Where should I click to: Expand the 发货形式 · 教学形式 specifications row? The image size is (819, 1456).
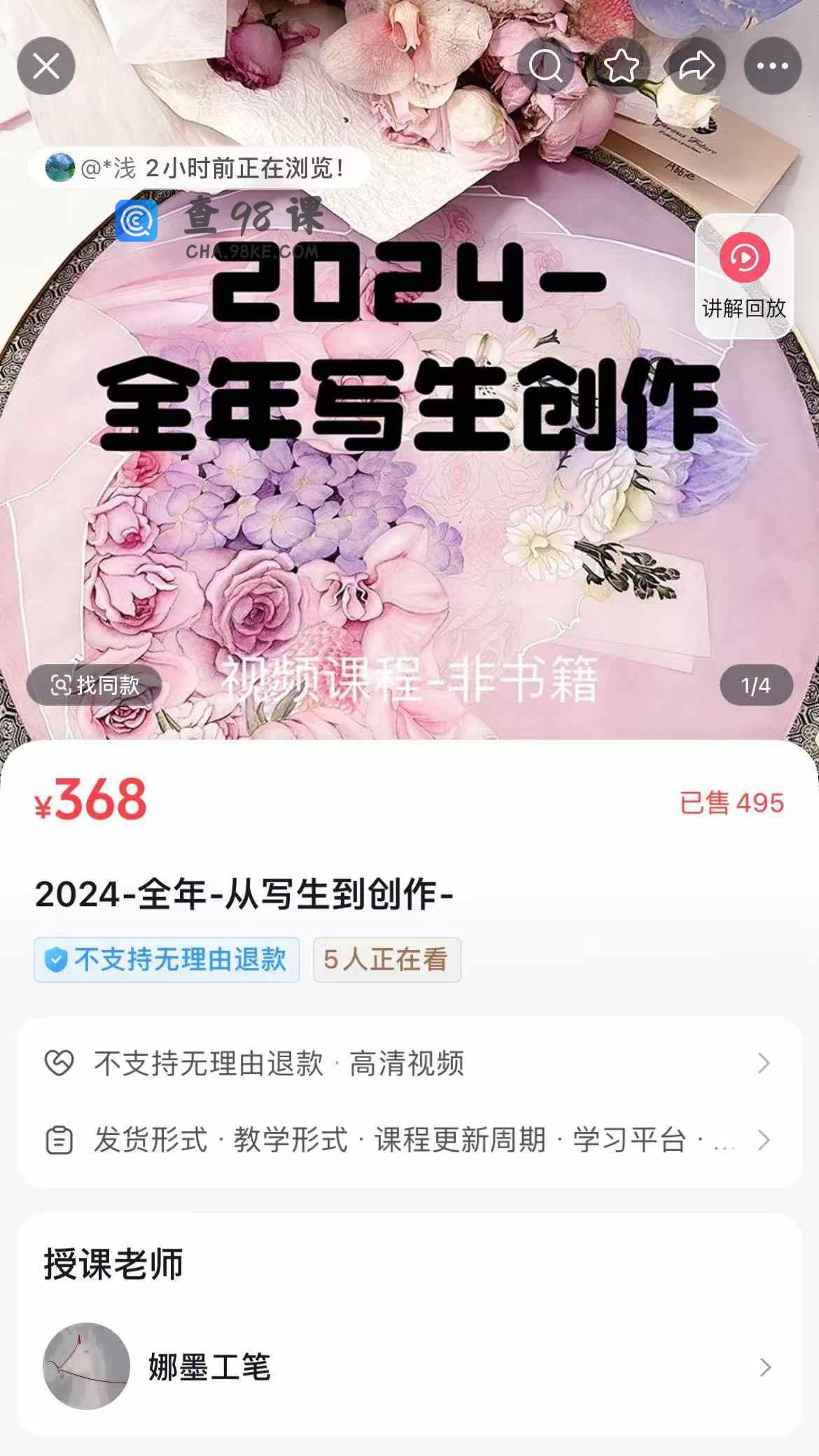tap(409, 1140)
